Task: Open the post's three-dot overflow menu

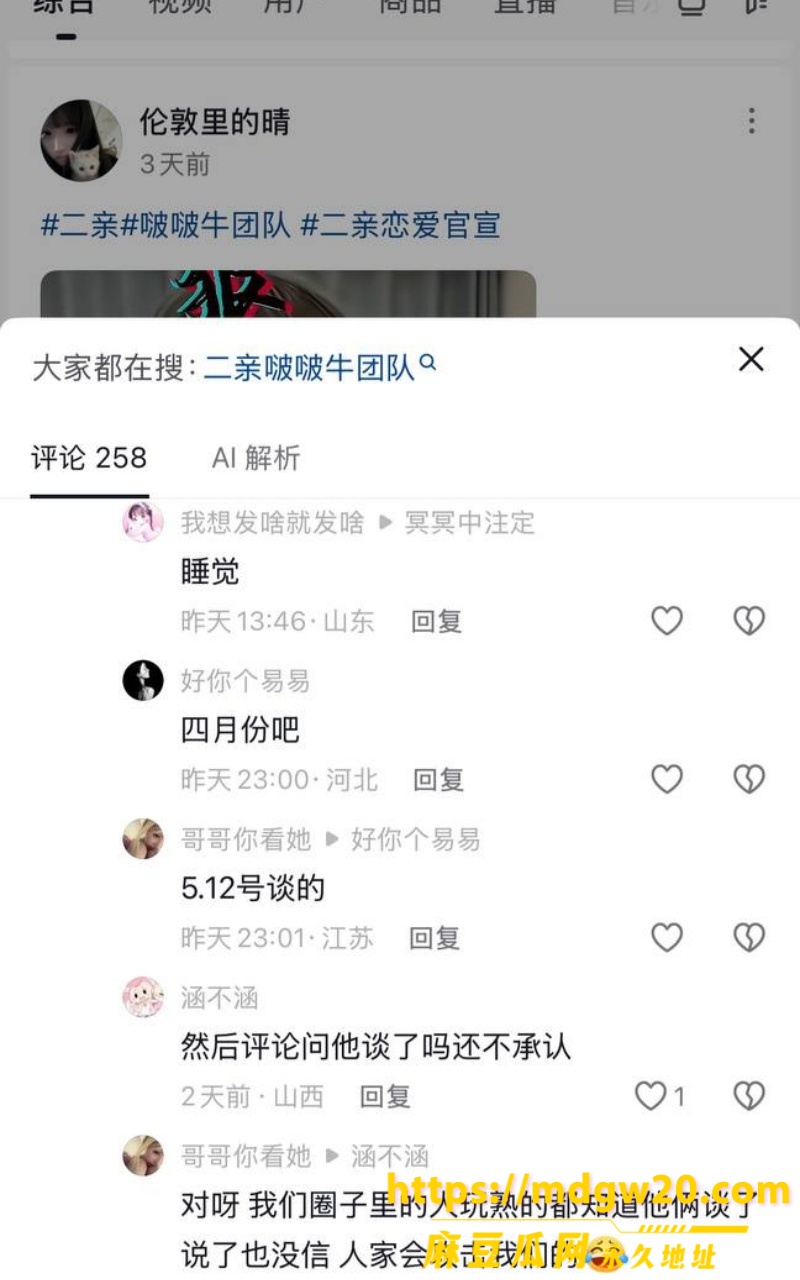Action: [751, 122]
